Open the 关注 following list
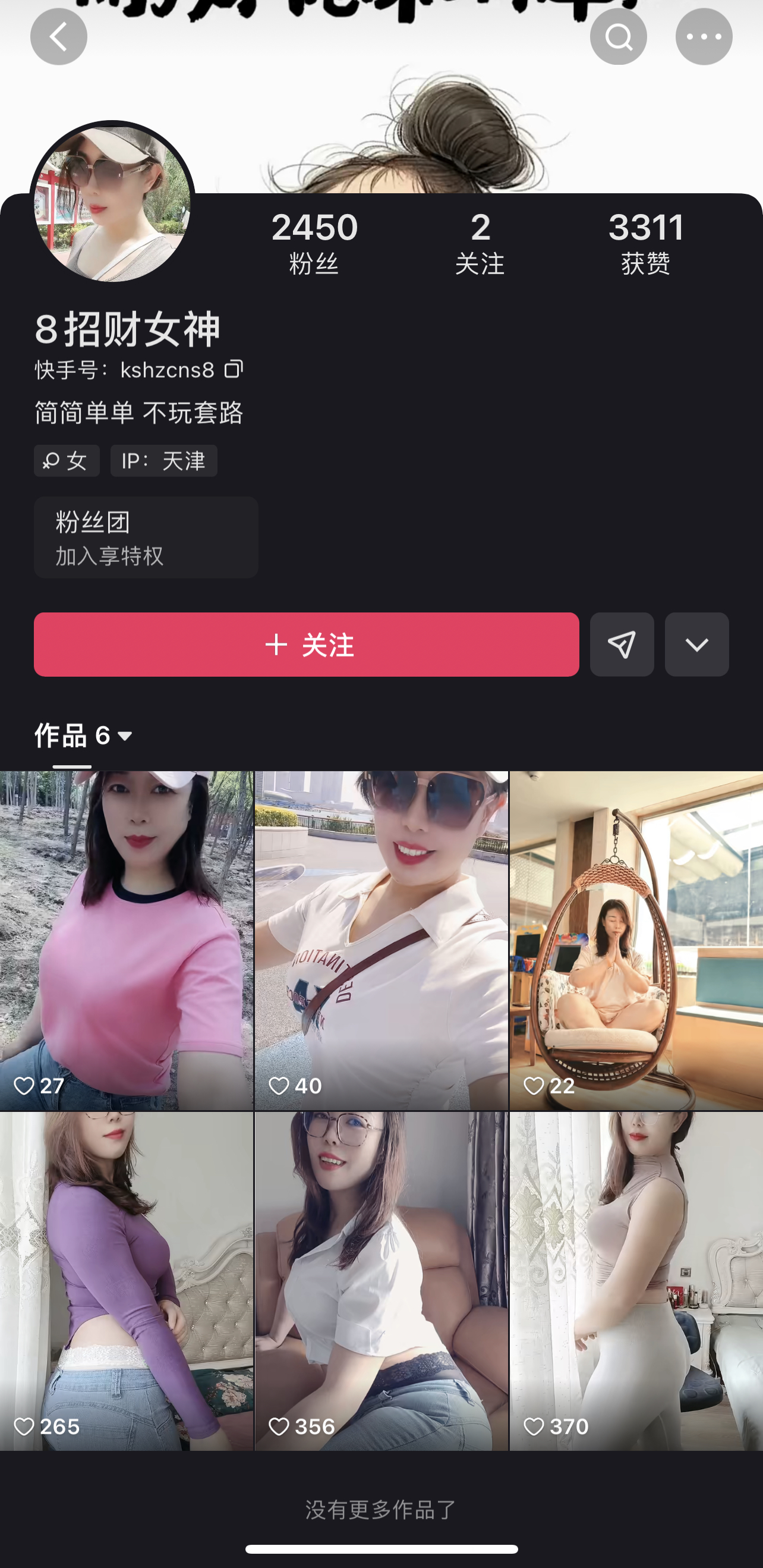Image resolution: width=763 pixels, height=1568 pixels. click(480, 242)
